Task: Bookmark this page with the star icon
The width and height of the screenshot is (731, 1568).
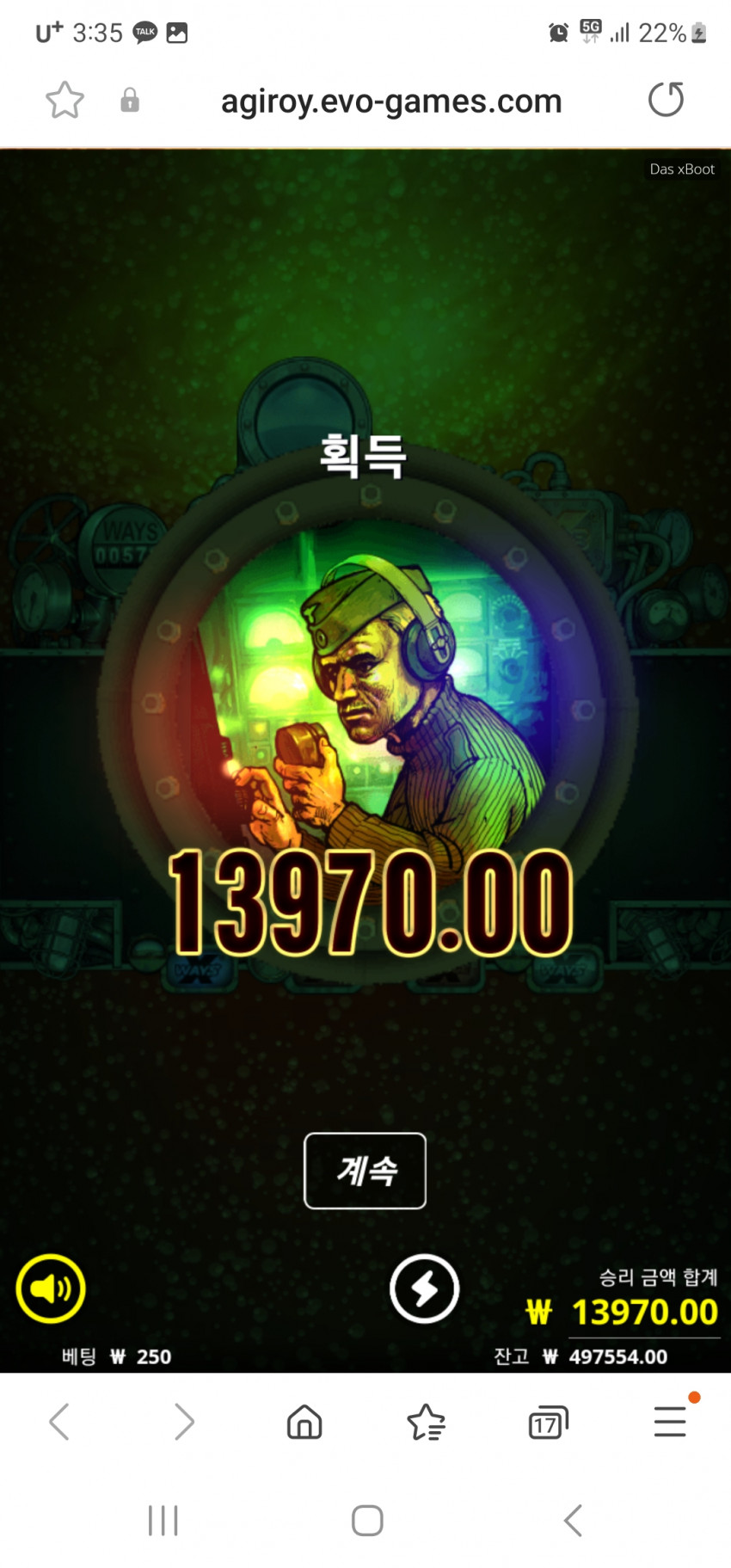Action: (x=64, y=101)
